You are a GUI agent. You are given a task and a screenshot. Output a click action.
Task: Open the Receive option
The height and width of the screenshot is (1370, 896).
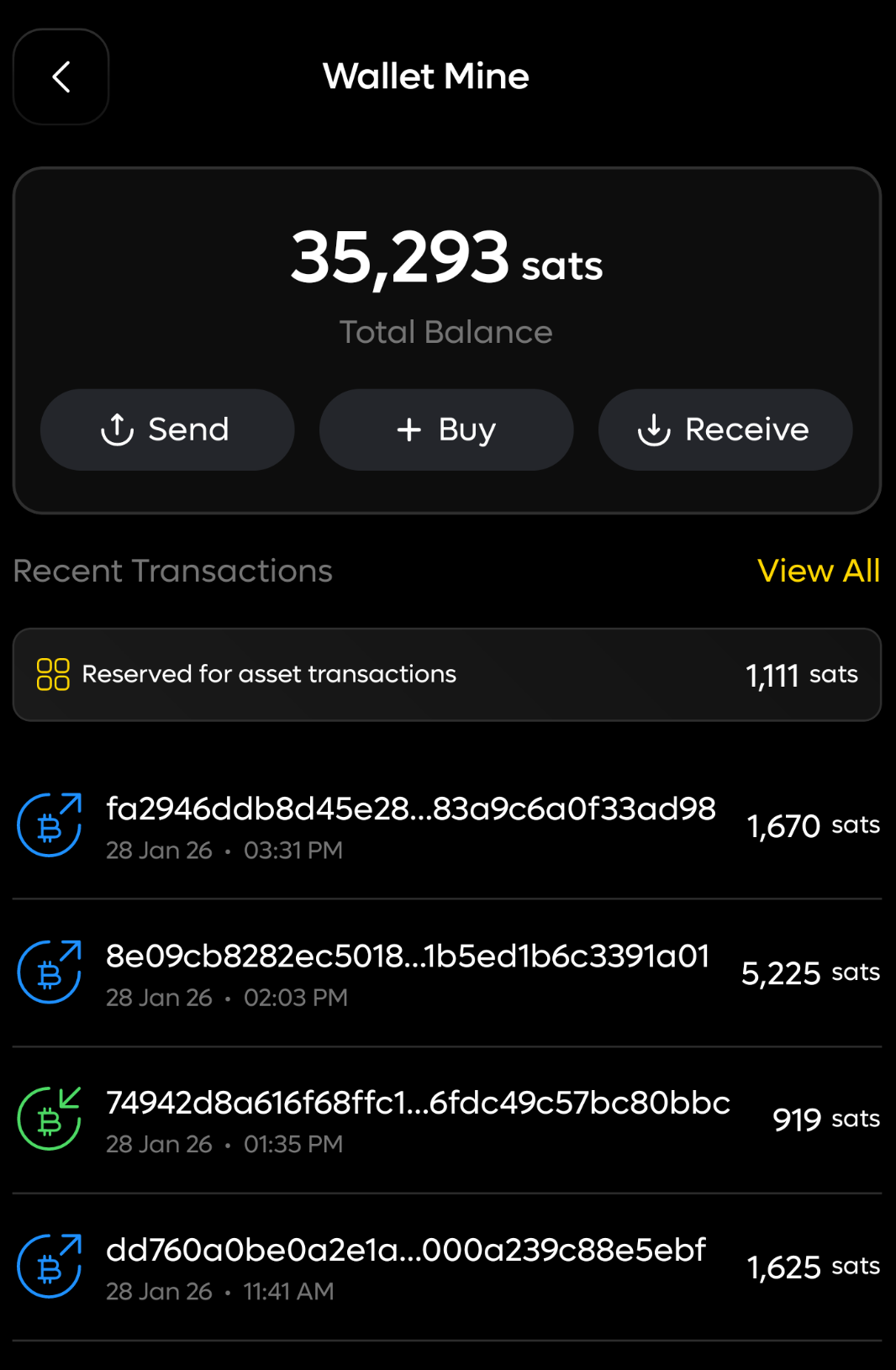725,429
